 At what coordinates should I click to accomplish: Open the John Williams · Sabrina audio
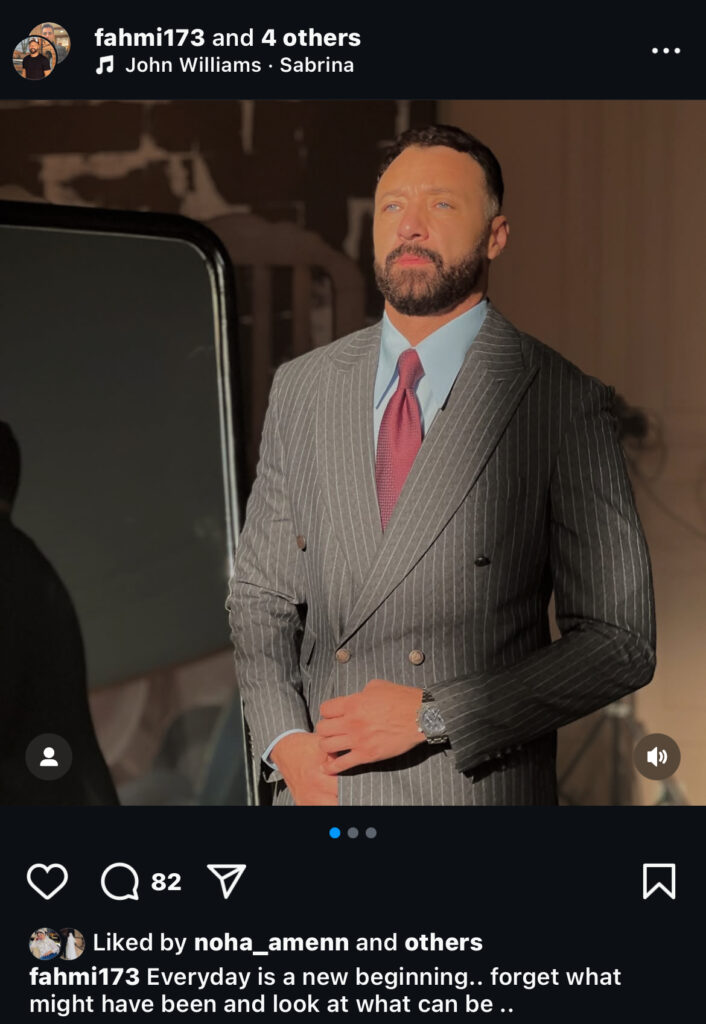coord(240,66)
